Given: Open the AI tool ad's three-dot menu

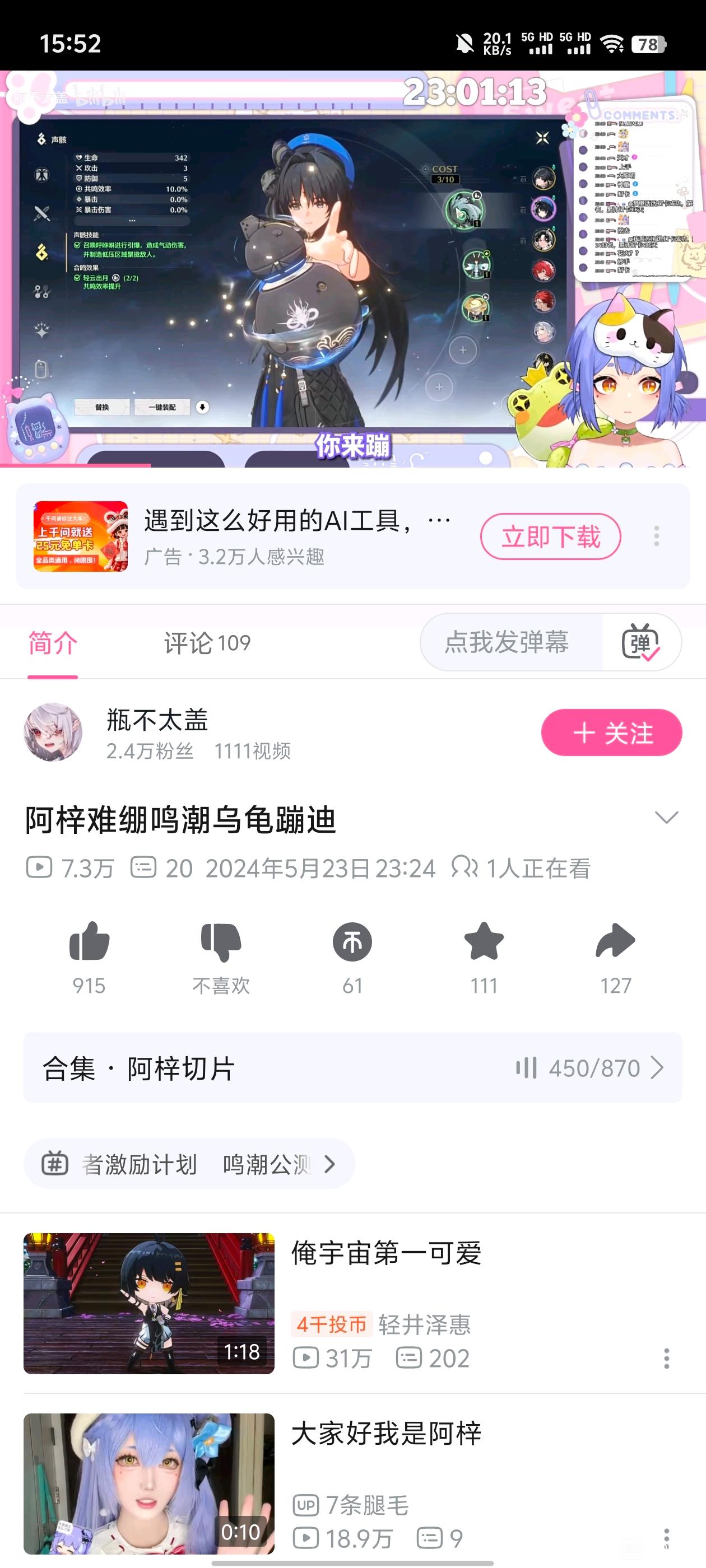Looking at the screenshot, I should (656, 536).
